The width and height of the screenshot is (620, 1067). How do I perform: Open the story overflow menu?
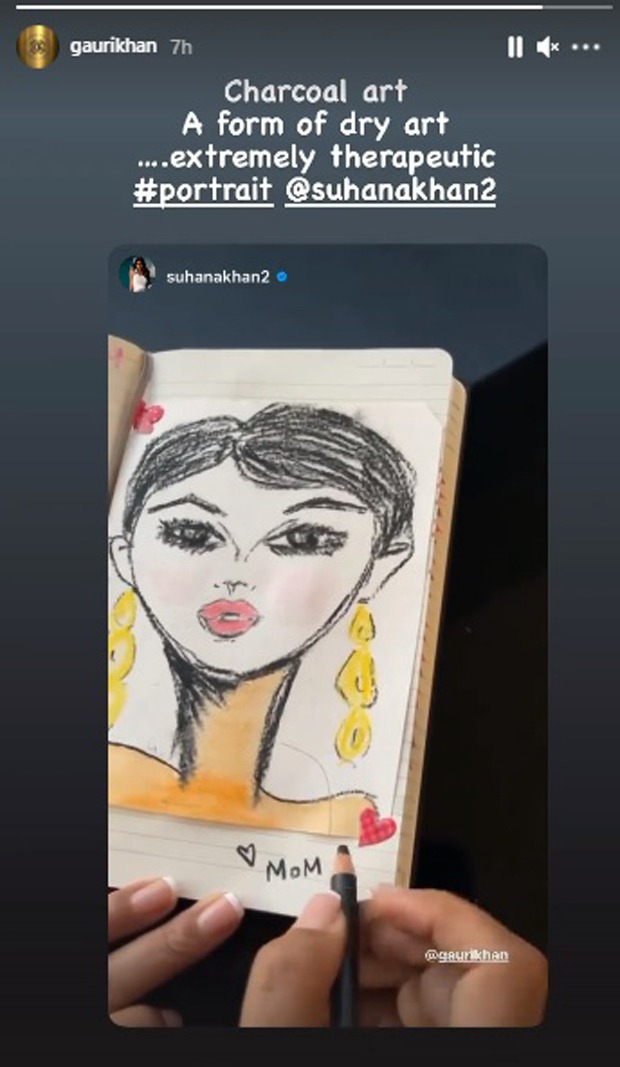pyautogui.click(x=585, y=47)
